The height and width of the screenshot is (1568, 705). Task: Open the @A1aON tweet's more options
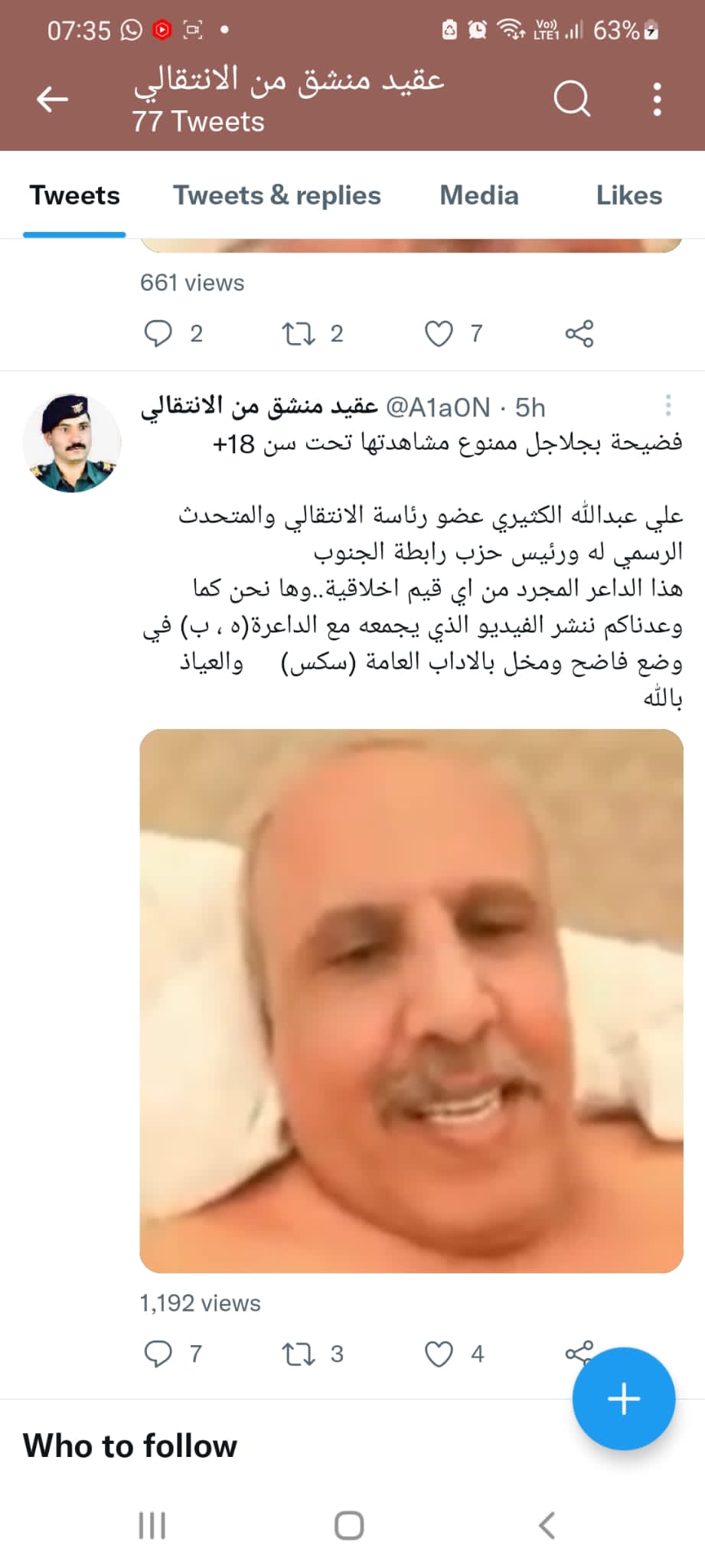667,406
